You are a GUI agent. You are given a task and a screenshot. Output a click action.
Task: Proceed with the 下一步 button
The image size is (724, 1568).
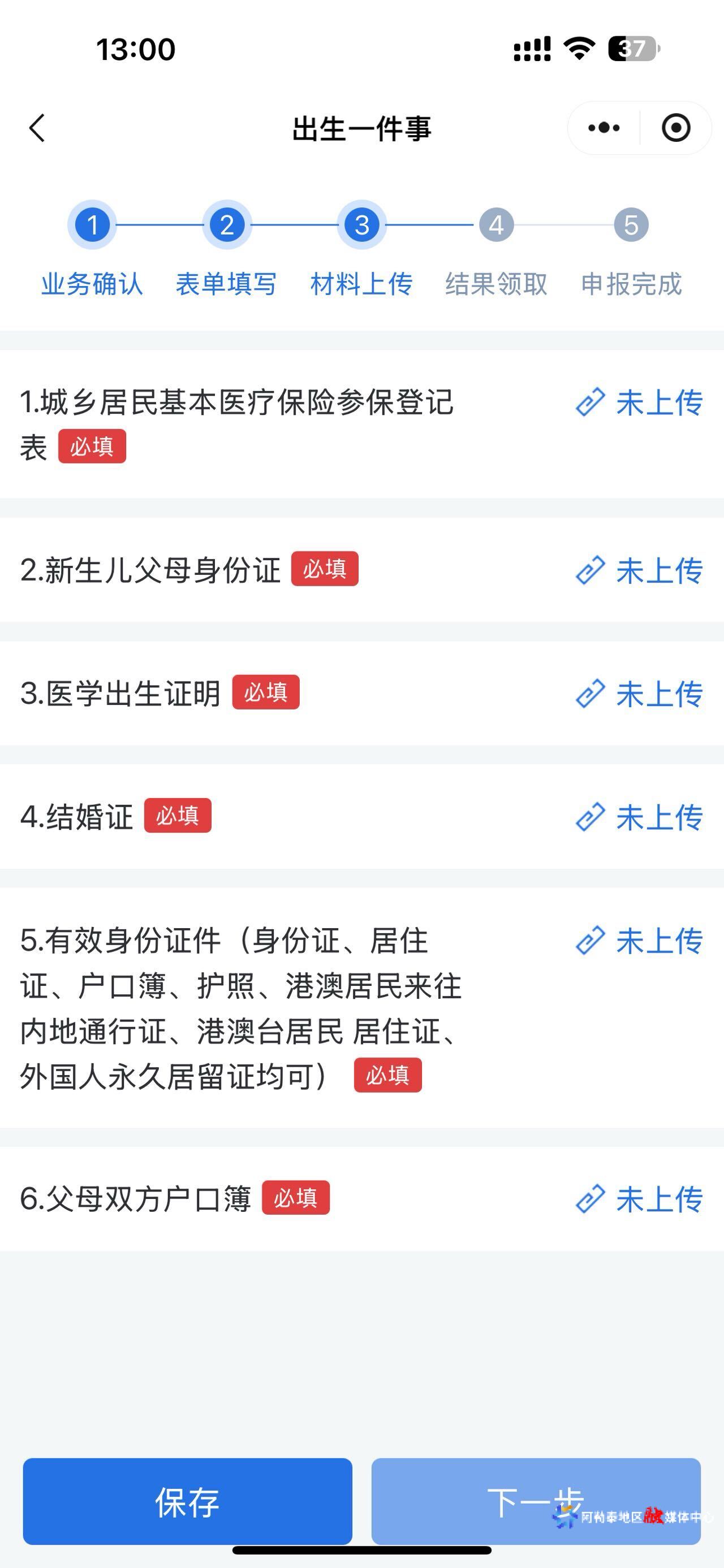(536, 1501)
